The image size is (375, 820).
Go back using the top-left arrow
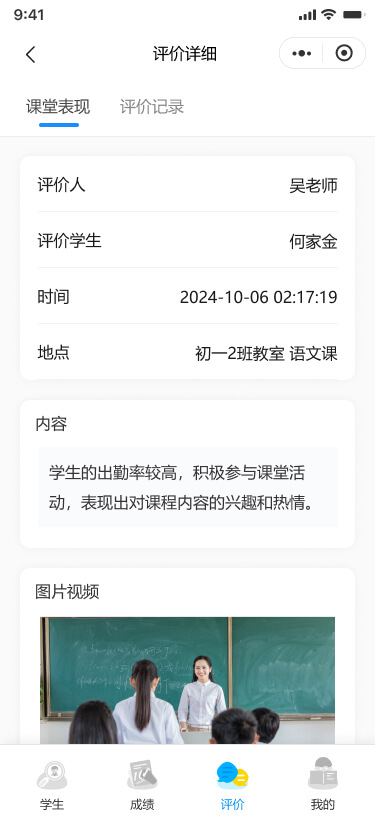coord(30,54)
